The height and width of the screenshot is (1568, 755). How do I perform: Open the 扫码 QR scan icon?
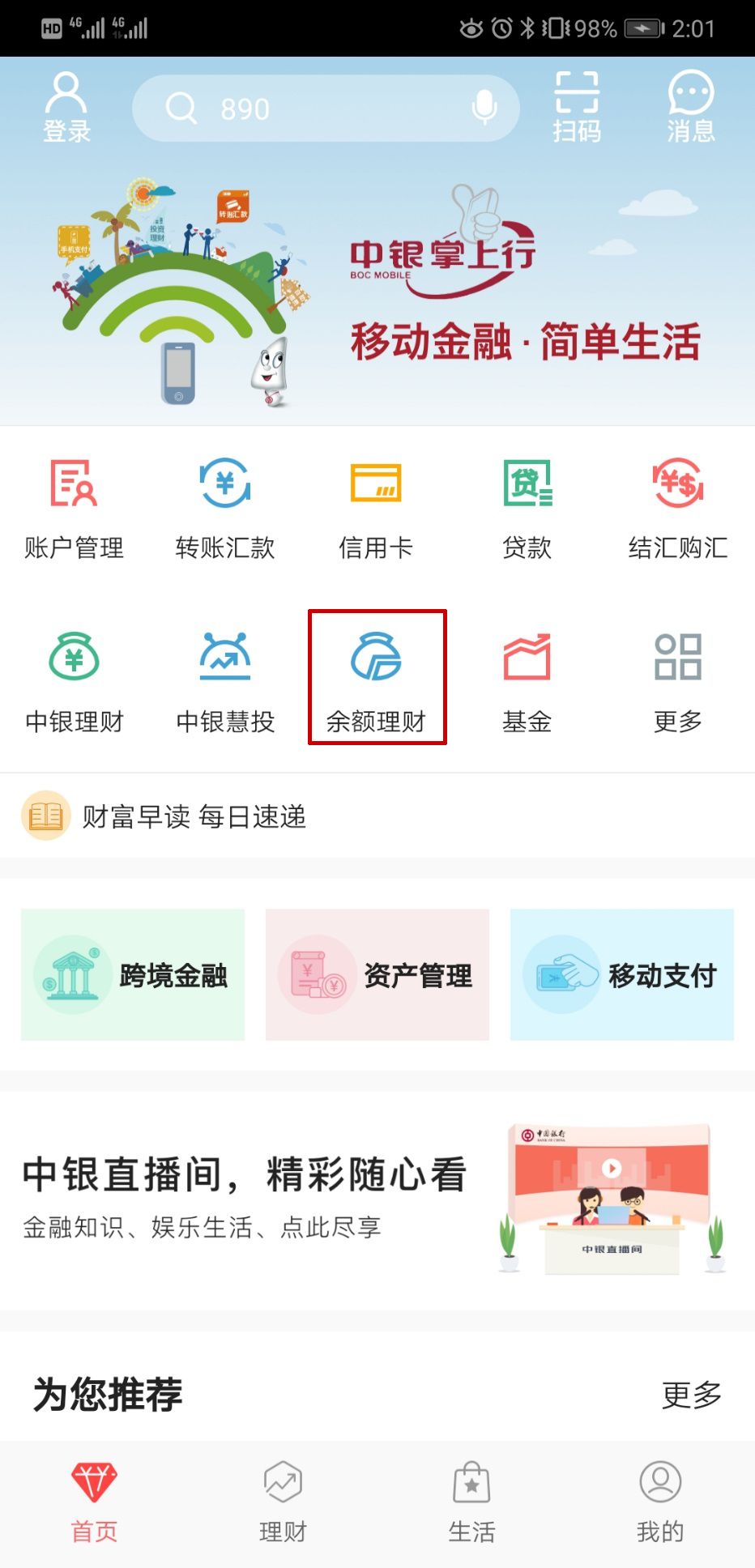pos(578,105)
